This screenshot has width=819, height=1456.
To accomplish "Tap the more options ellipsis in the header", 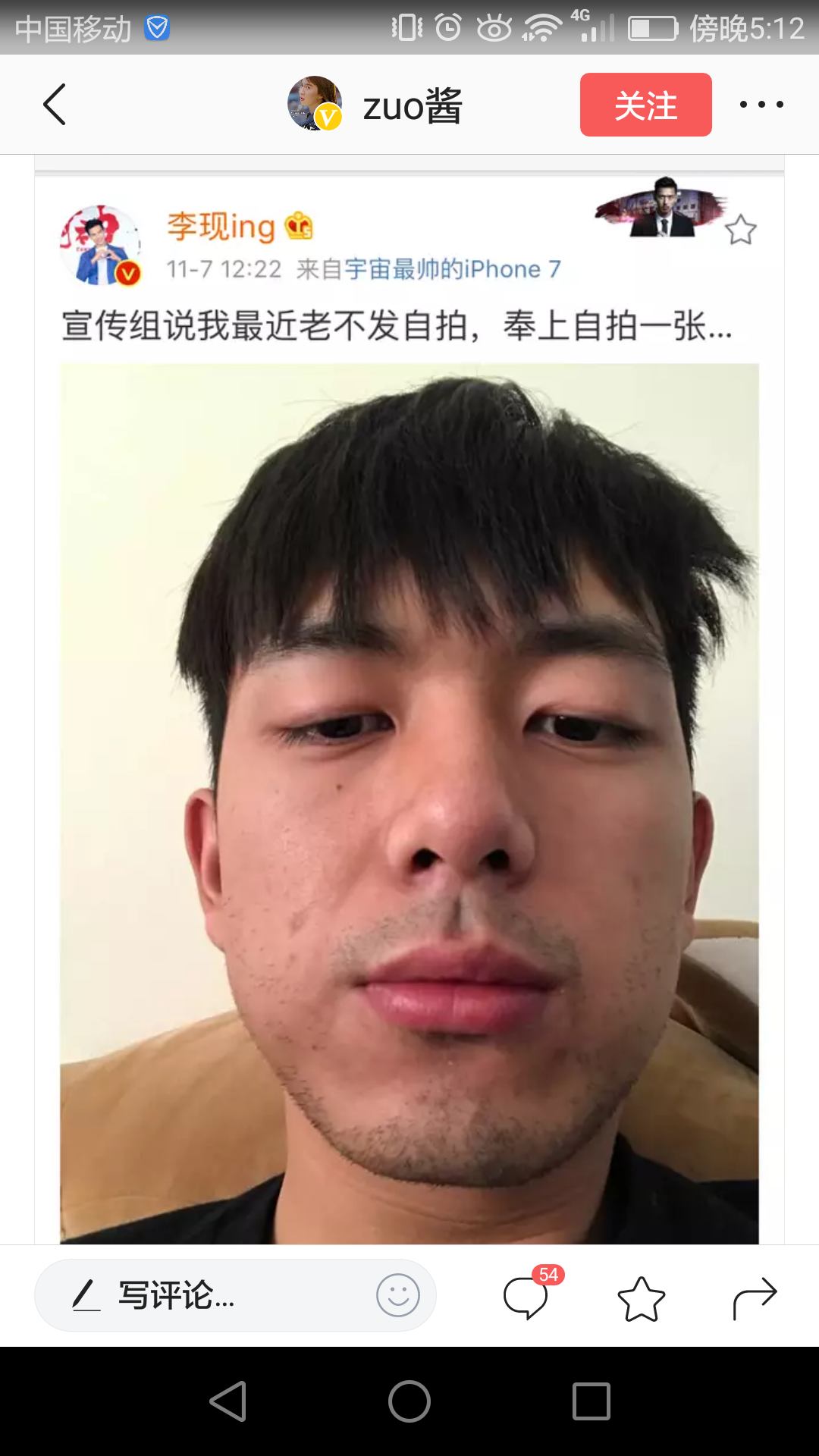I will click(761, 104).
